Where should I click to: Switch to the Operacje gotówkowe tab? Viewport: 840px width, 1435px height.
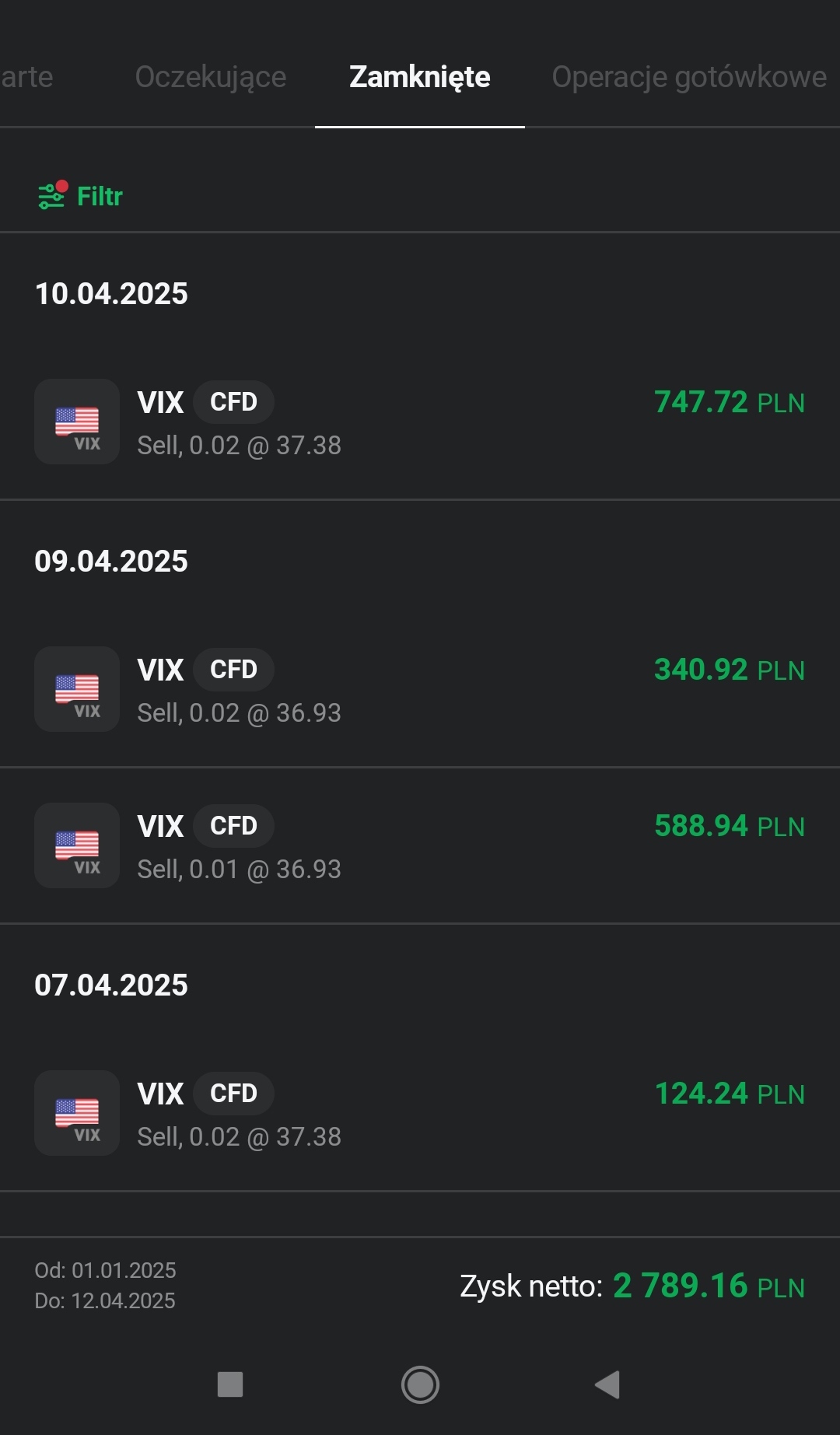(x=688, y=77)
